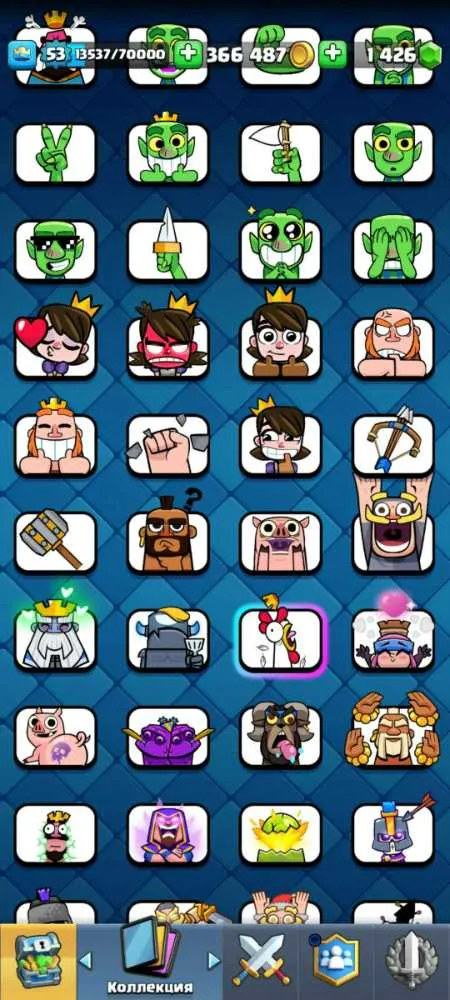This screenshot has height=1000, width=450.
Task: Tap the right arrow next to Коллекция
Action: (x=214, y=960)
